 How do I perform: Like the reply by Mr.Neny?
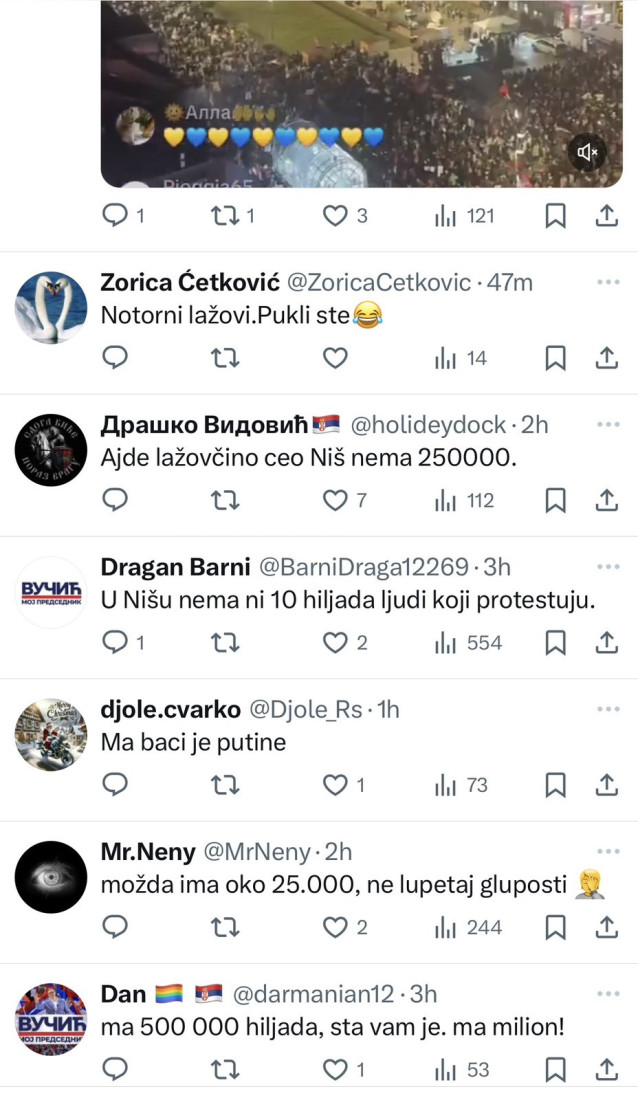pos(335,928)
